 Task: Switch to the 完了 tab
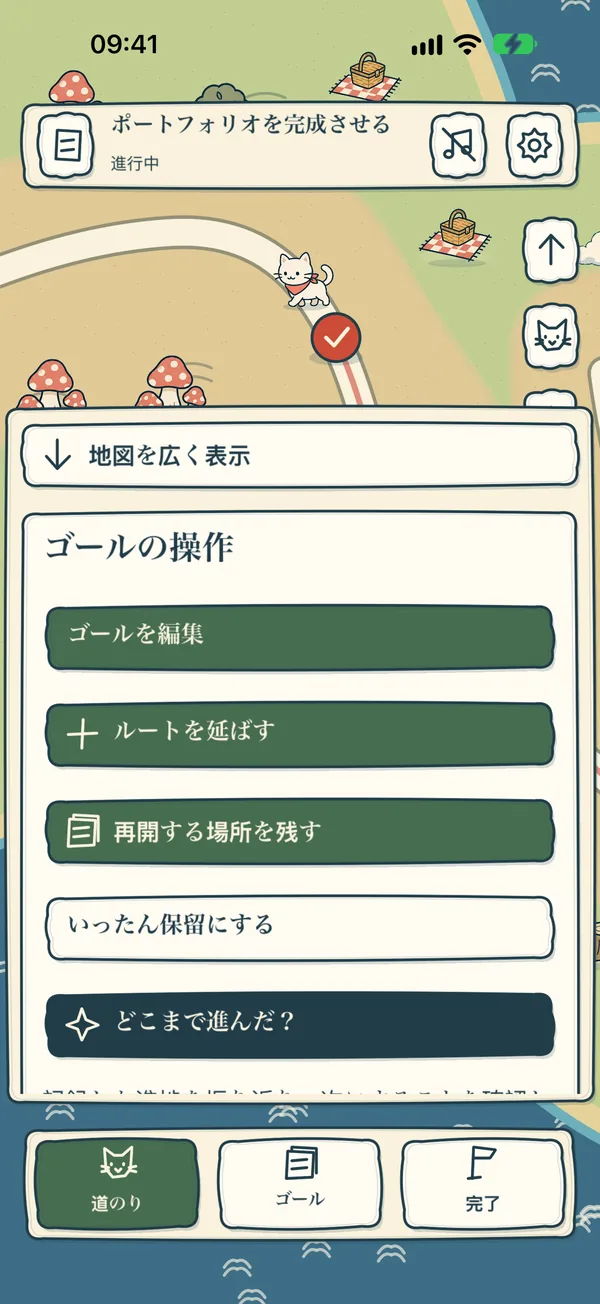click(x=483, y=1183)
